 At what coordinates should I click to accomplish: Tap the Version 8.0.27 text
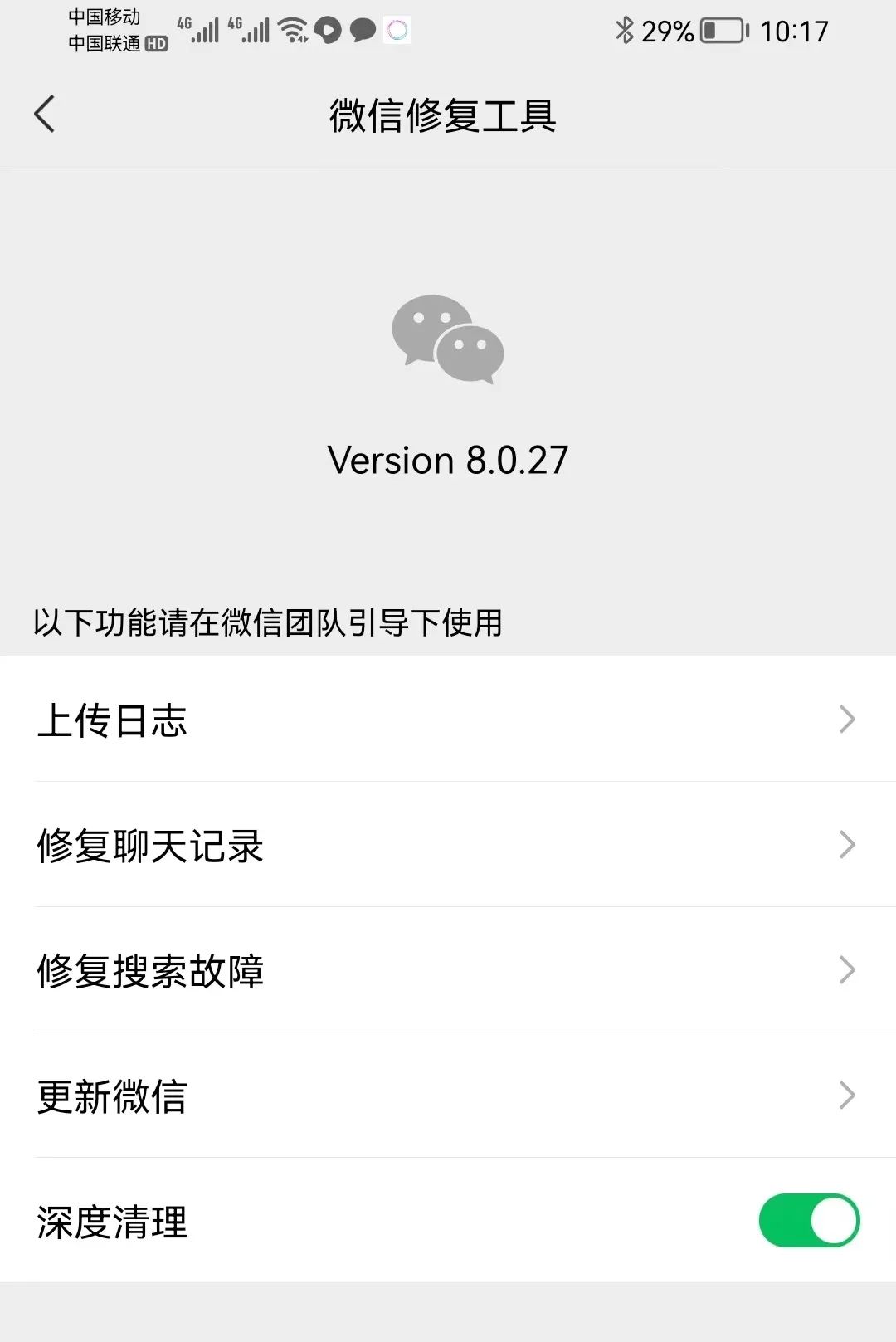[x=447, y=459]
